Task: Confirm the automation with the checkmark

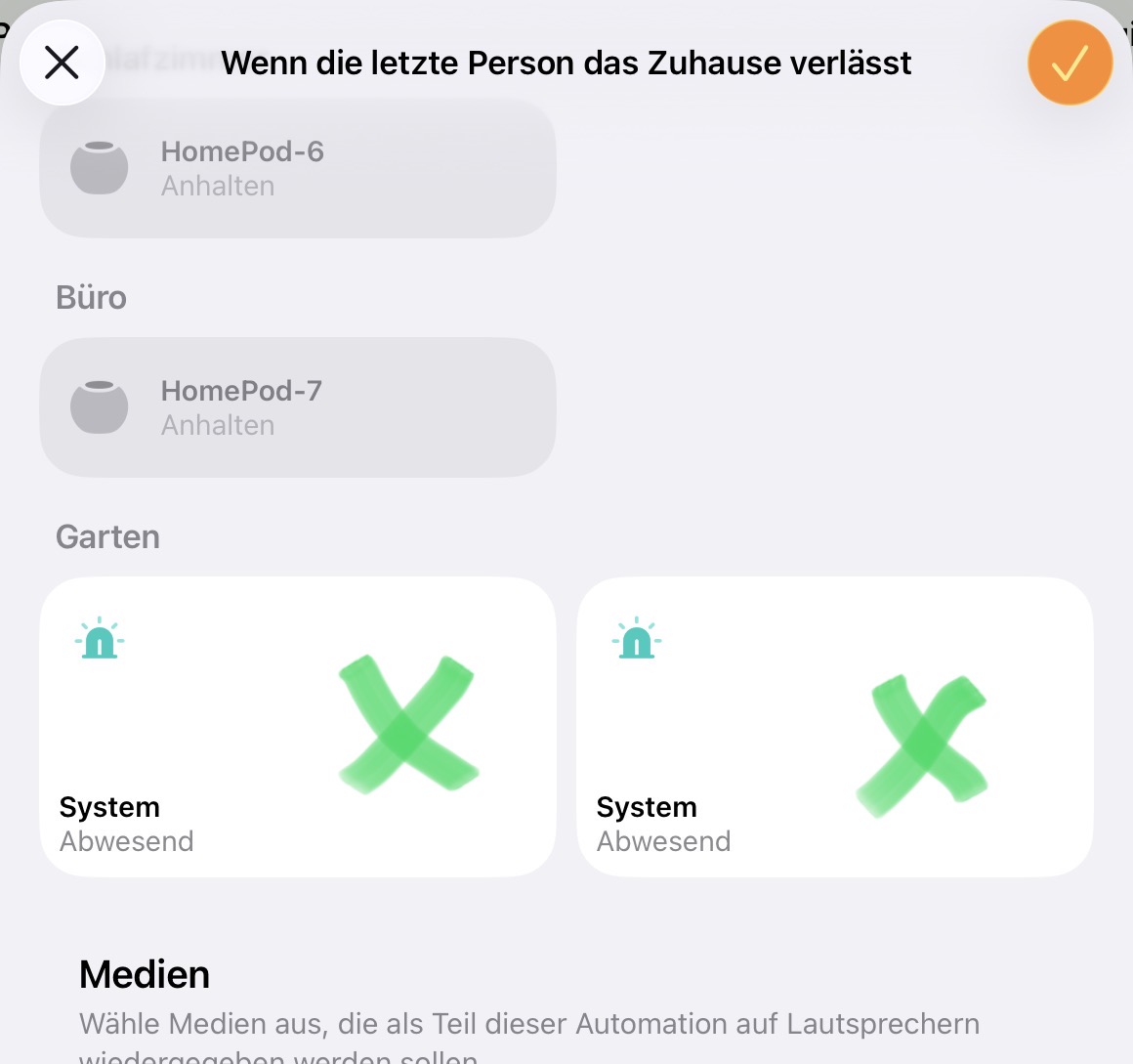Action: [1070, 64]
